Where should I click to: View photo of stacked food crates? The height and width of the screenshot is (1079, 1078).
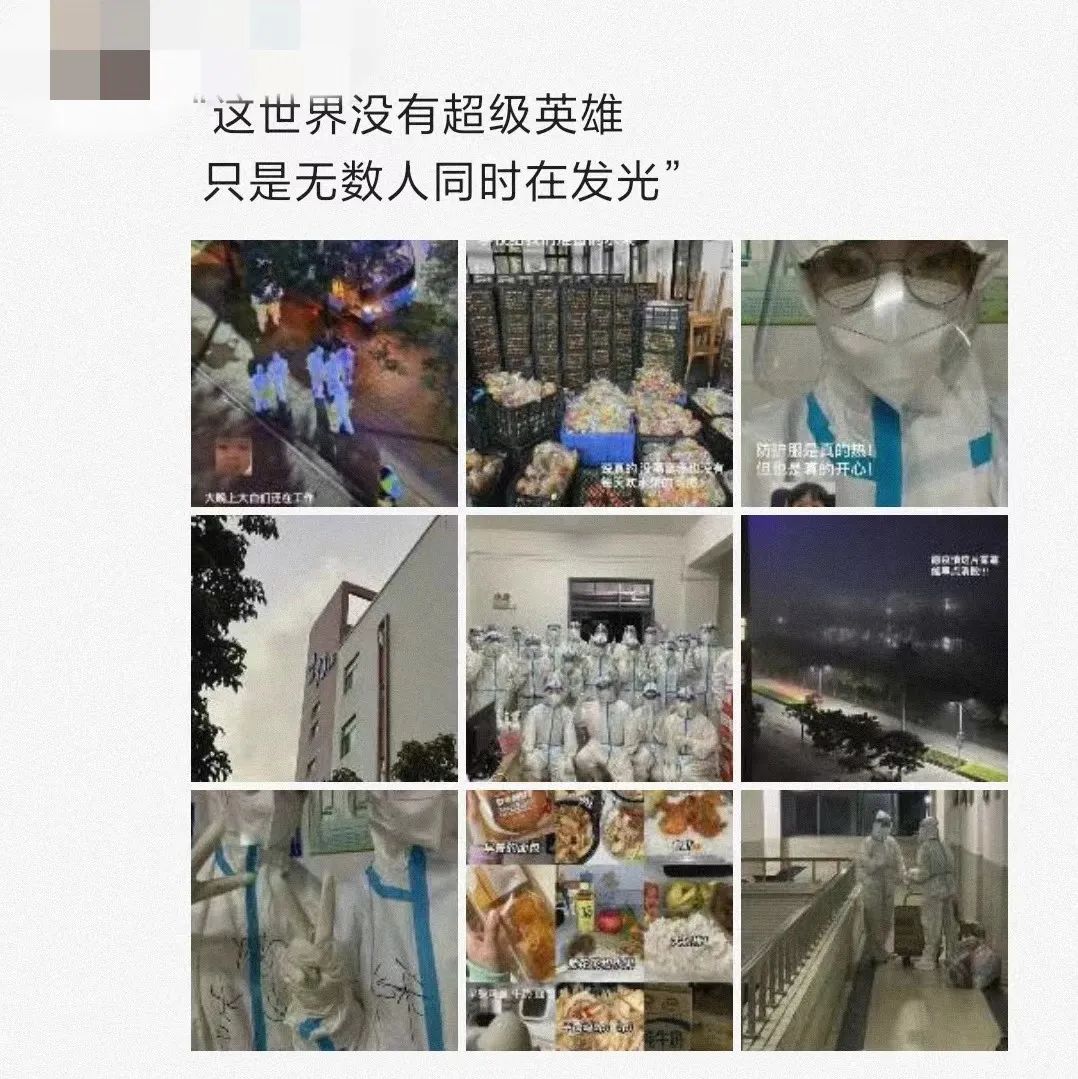[x=599, y=373]
